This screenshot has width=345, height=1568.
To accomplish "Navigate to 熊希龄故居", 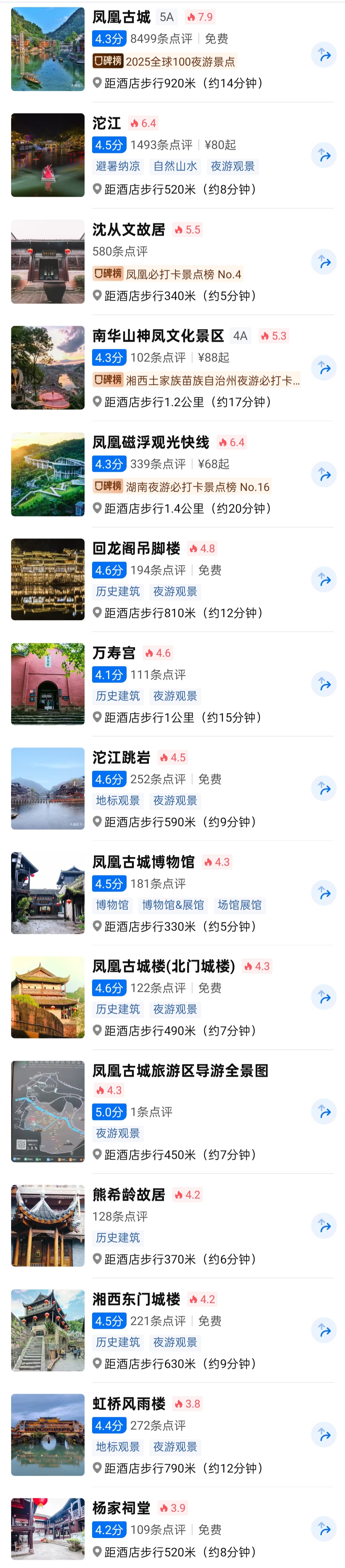I will (x=324, y=1226).
